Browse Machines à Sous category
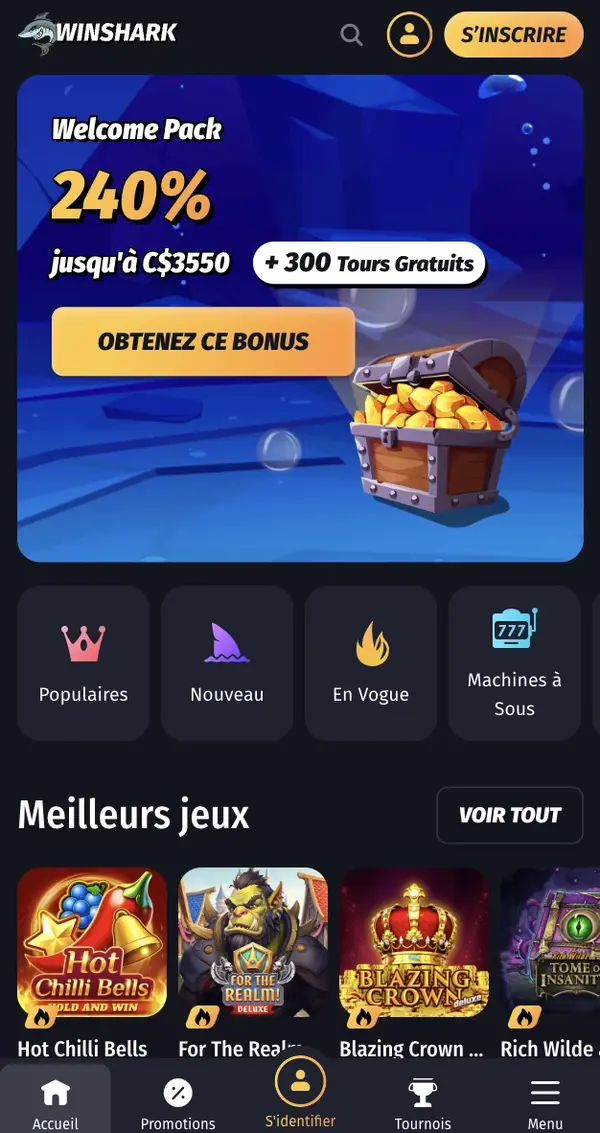Image resolution: width=600 pixels, height=1133 pixels. tap(514, 662)
